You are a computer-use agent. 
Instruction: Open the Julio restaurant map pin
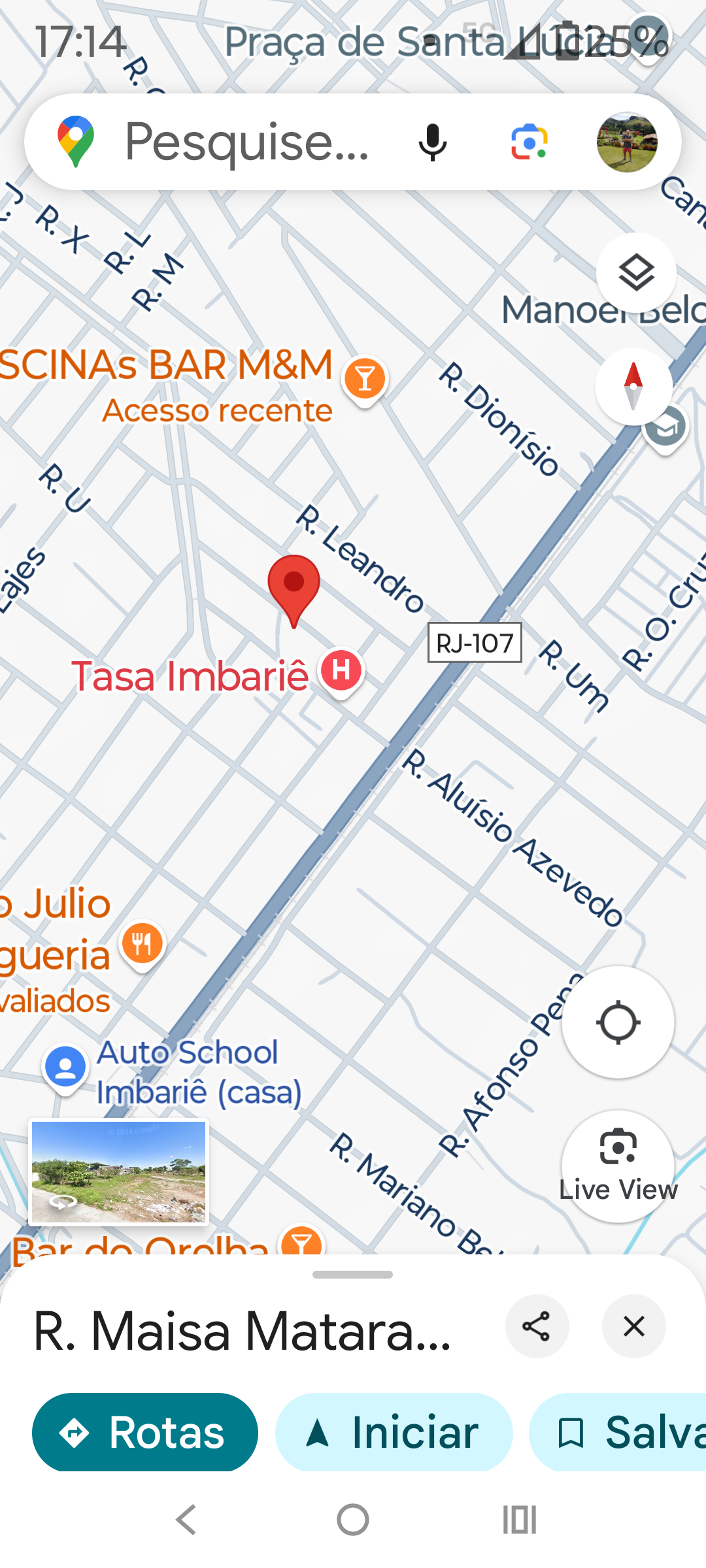142,944
